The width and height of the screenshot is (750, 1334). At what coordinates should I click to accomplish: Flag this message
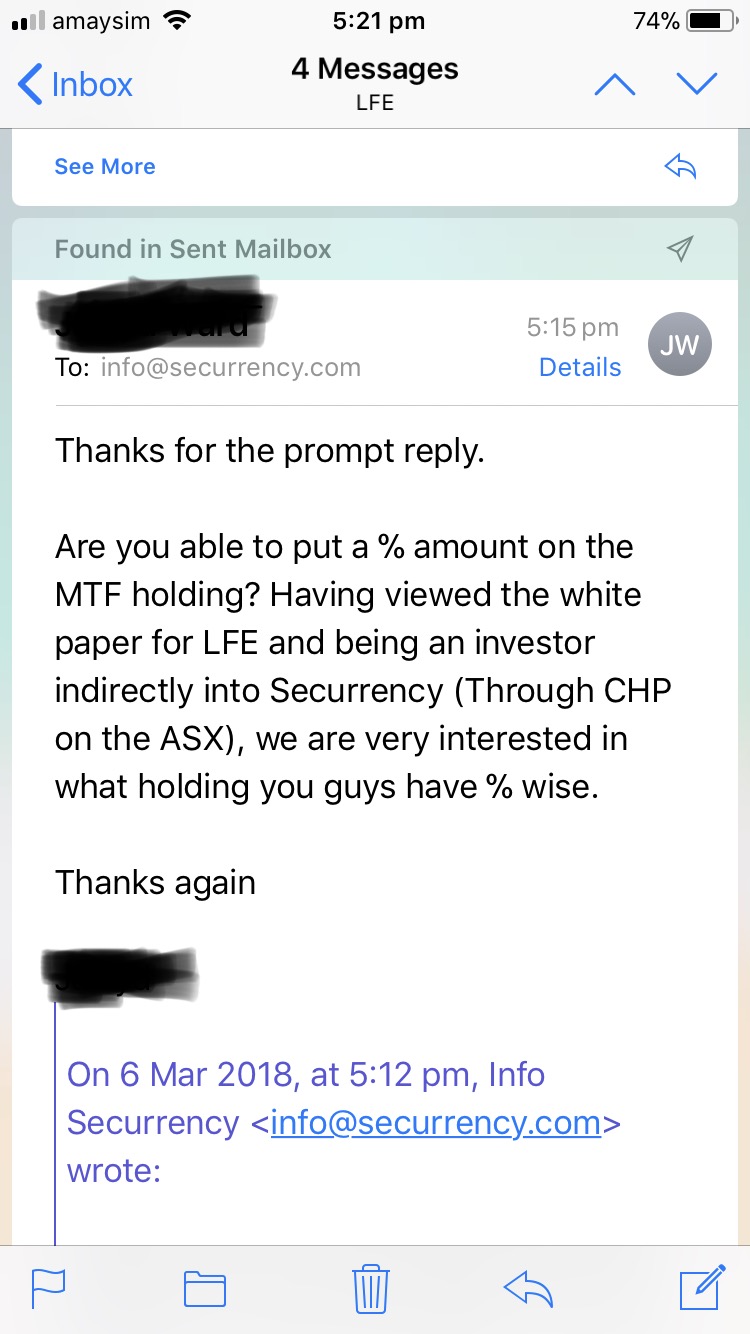click(x=48, y=1288)
